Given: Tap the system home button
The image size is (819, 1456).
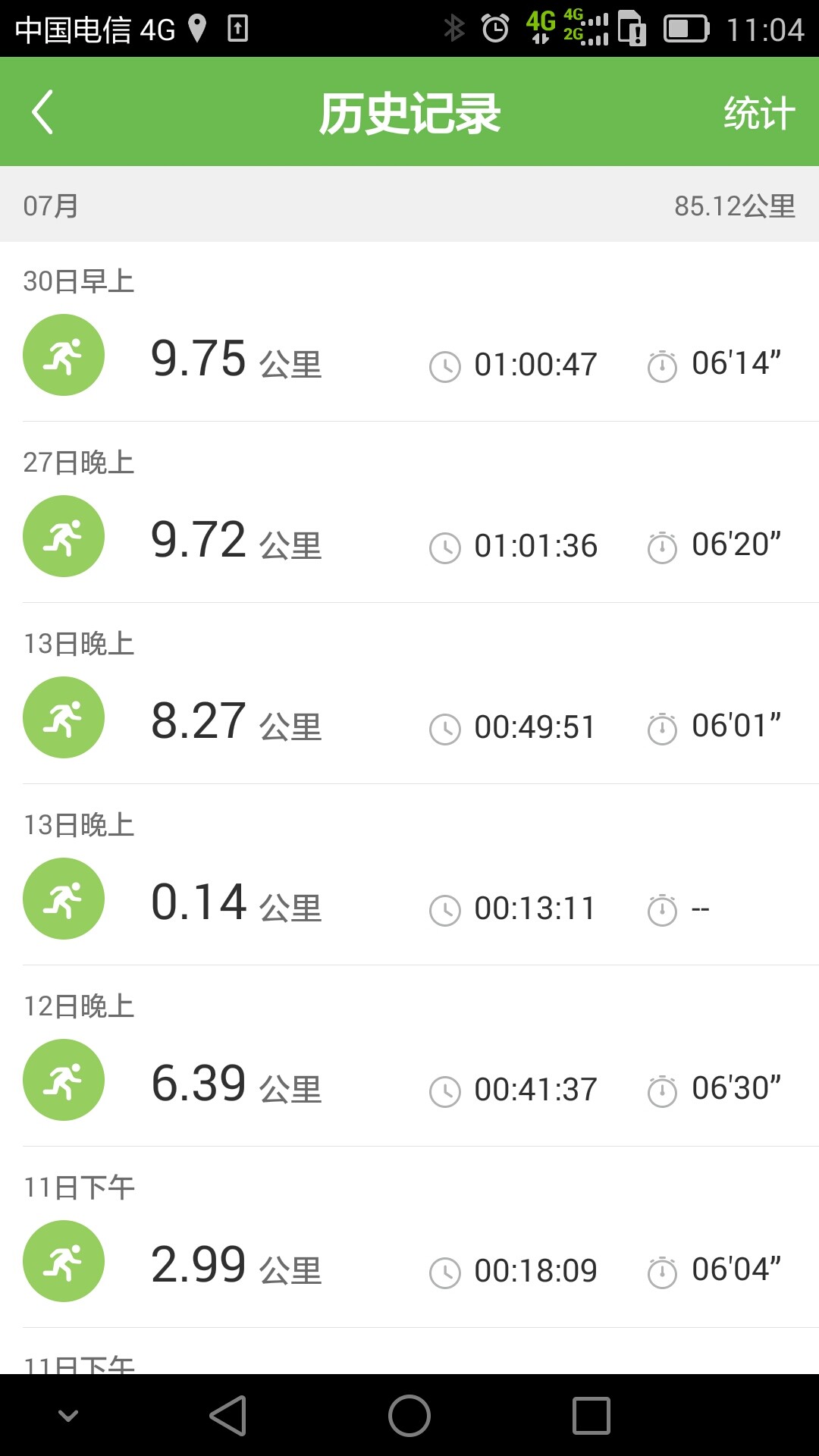Looking at the screenshot, I should [x=409, y=1416].
